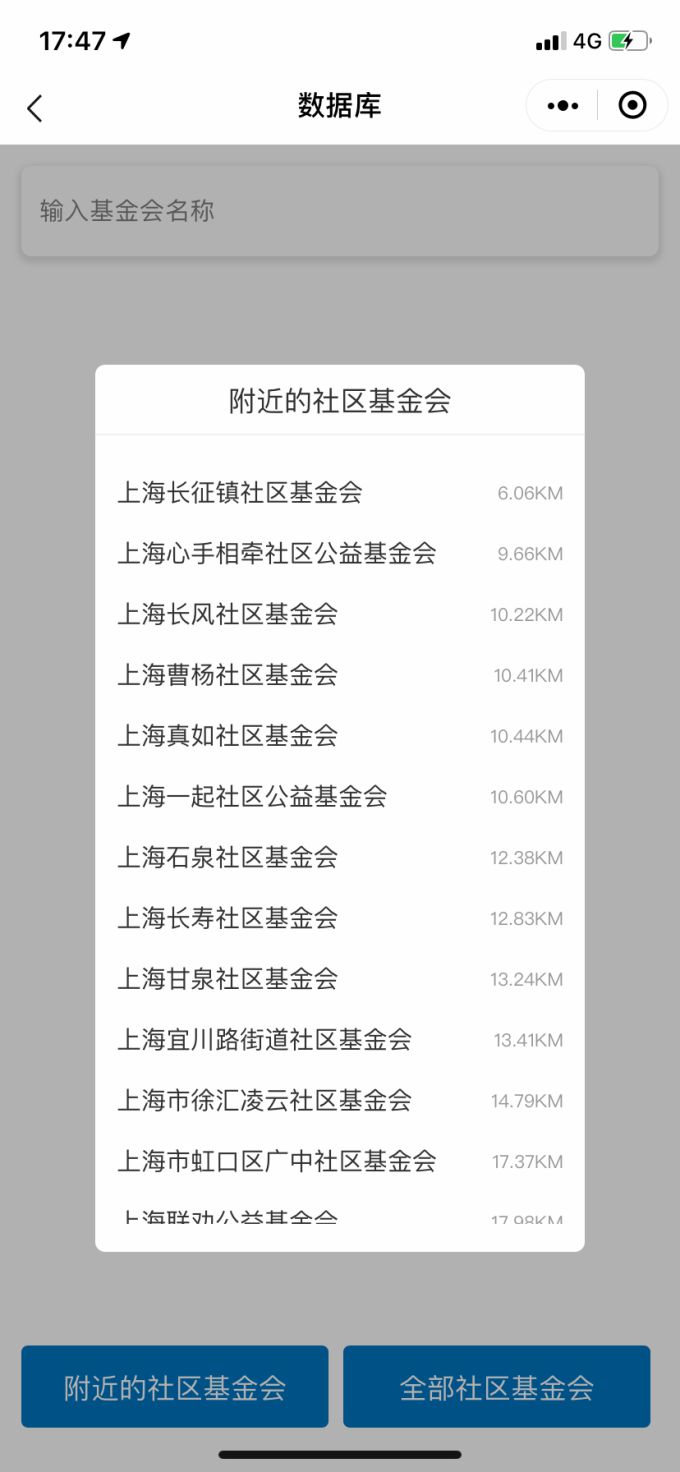The image size is (680, 1472).
Task: Close the mini program with the circle icon
Action: pos(632,106)
